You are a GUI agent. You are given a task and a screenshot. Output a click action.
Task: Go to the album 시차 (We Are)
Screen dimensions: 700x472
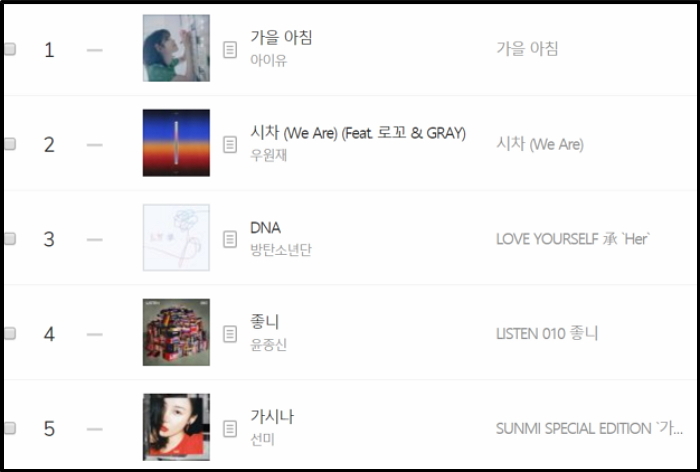pos(540,144)
